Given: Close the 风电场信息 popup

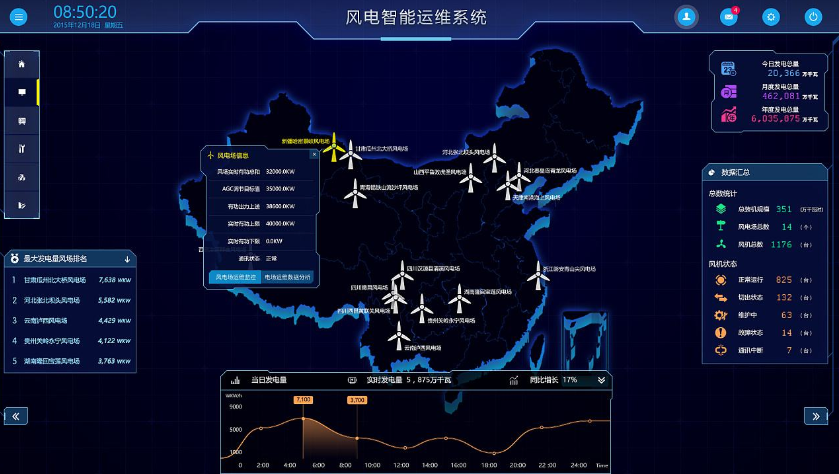Looking at the screenshot, I should coord(314,155).
